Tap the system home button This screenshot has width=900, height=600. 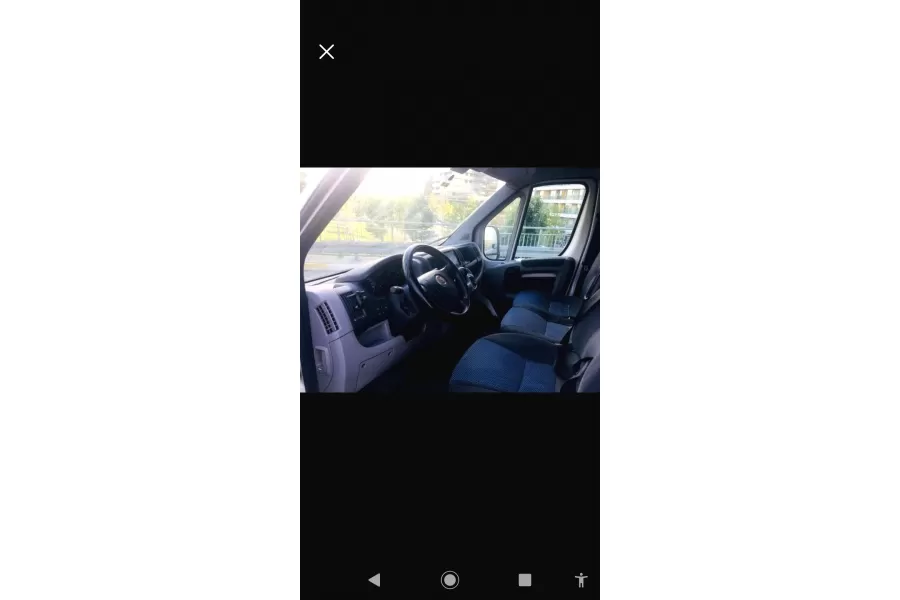point(450,579)
